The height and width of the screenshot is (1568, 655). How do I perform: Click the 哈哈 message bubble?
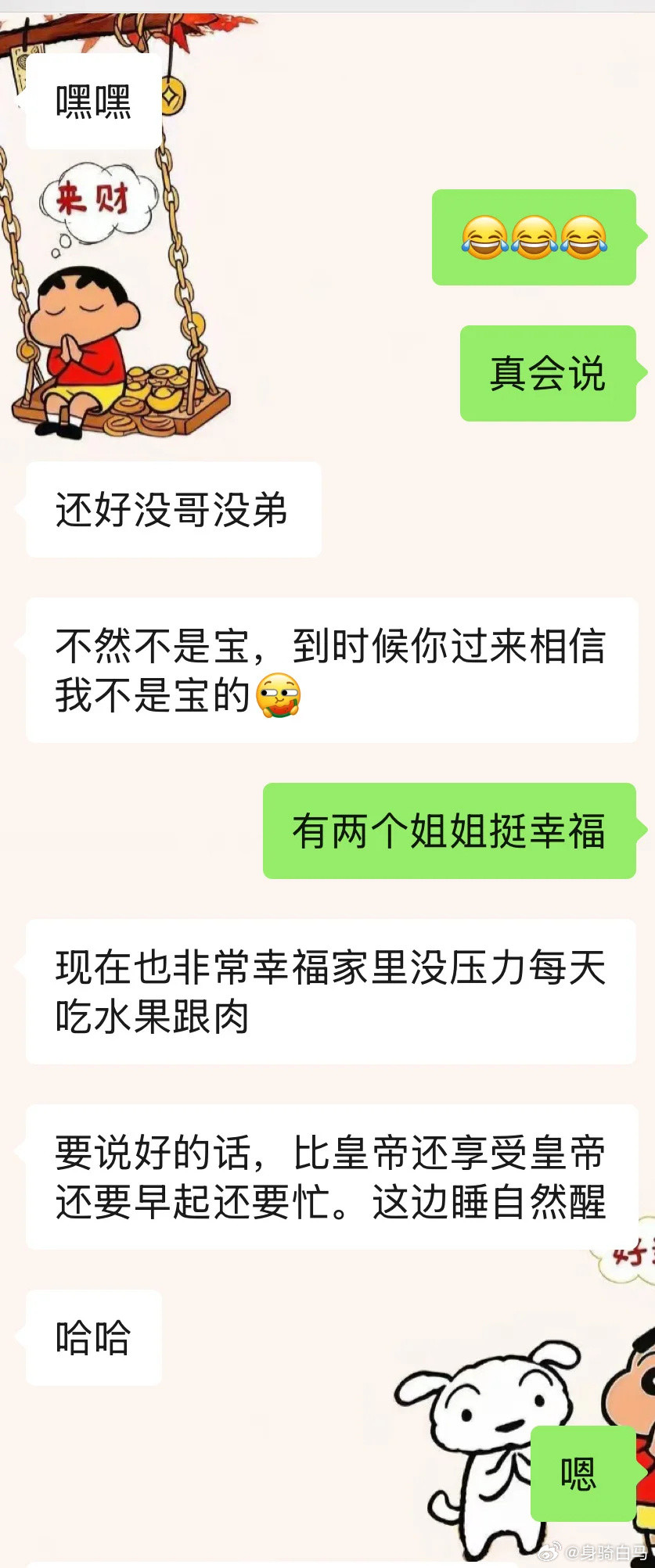coord(92,1338)
